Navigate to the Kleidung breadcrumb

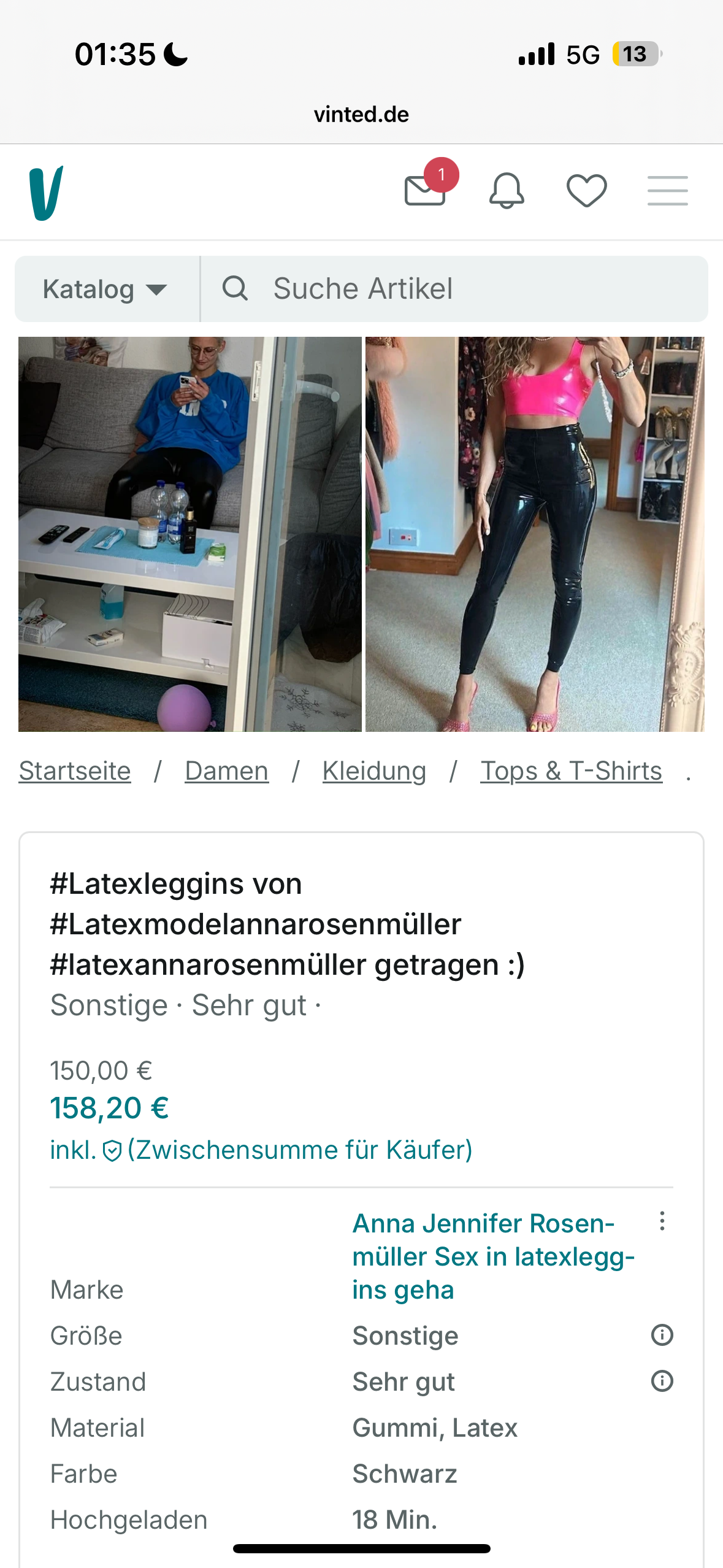(374, 771)
